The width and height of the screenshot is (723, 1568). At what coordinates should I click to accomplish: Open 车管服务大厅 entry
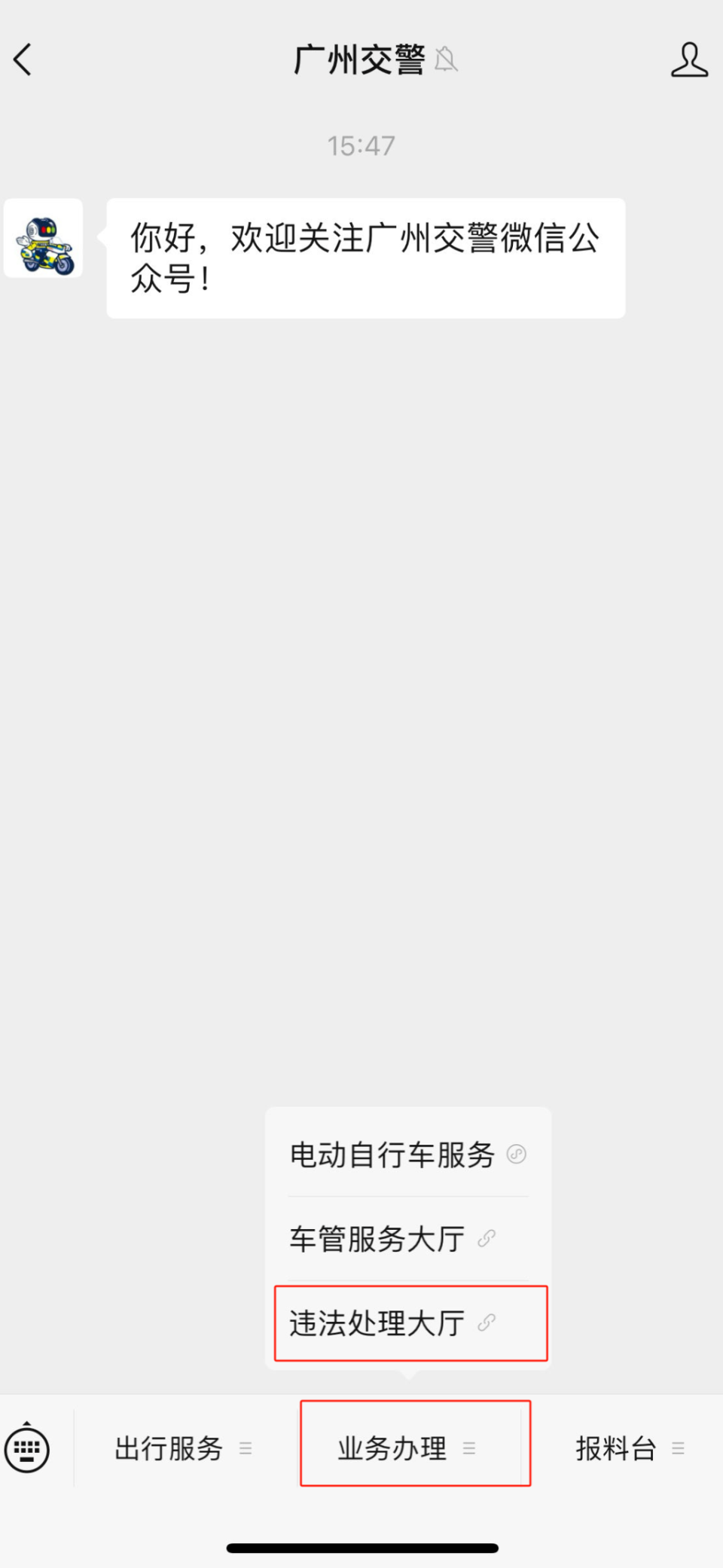click(x=374, y=1239)
